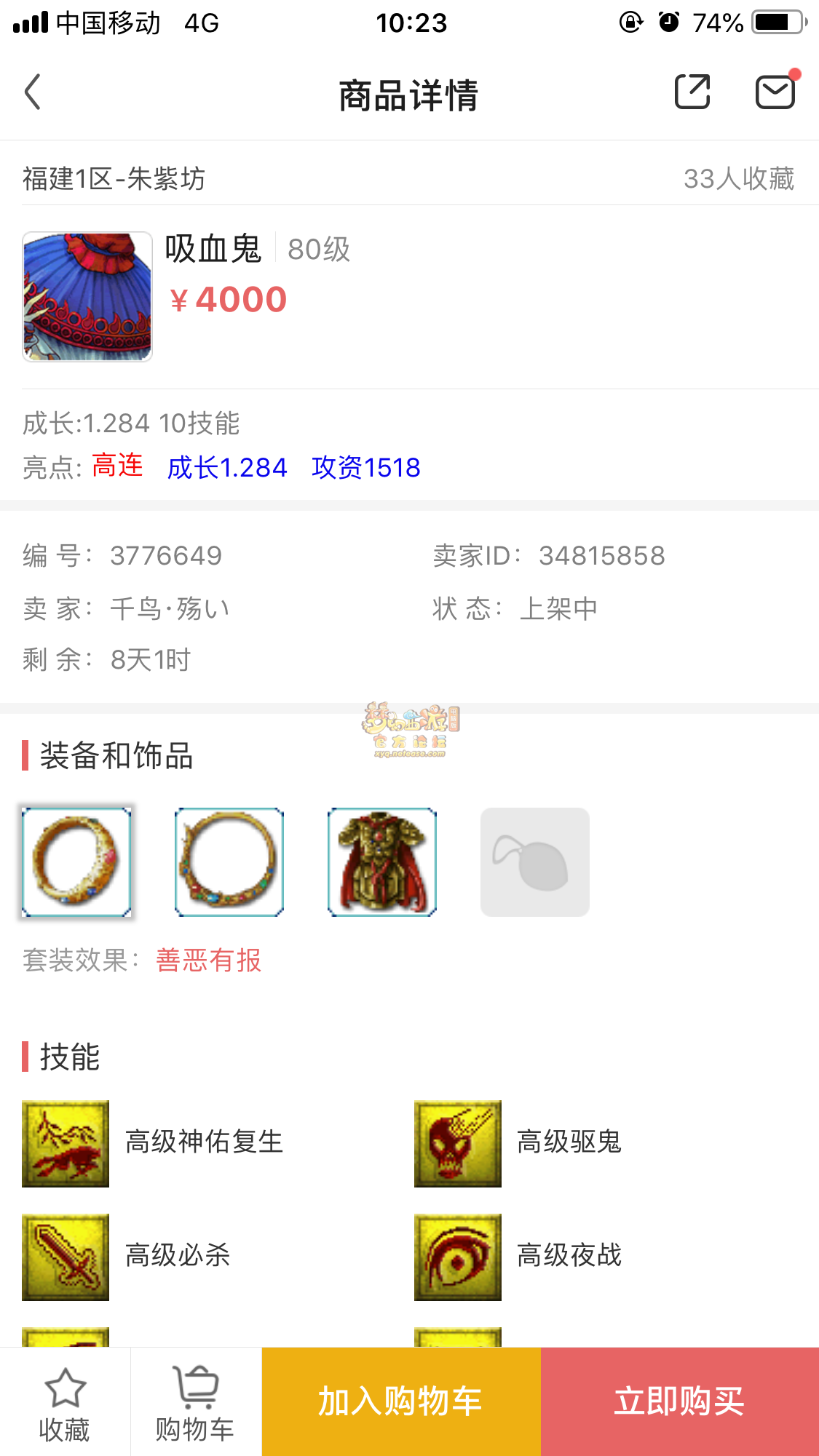Image resolution: width=819 pixels, height=1456 pixels.
Task: Add this item to favorites (收藏)
Action: coord(65,1403)
